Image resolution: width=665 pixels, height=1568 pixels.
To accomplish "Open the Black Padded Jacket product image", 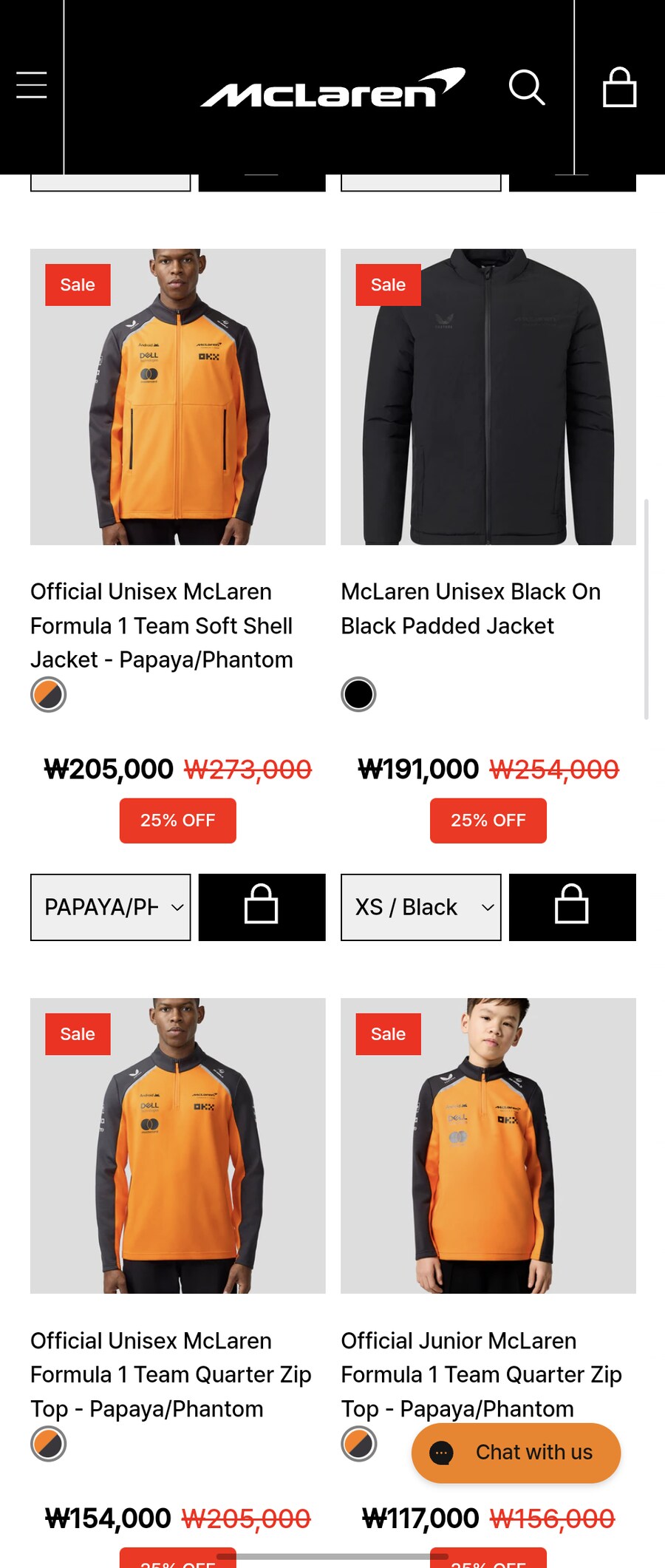I will [488, 397].
